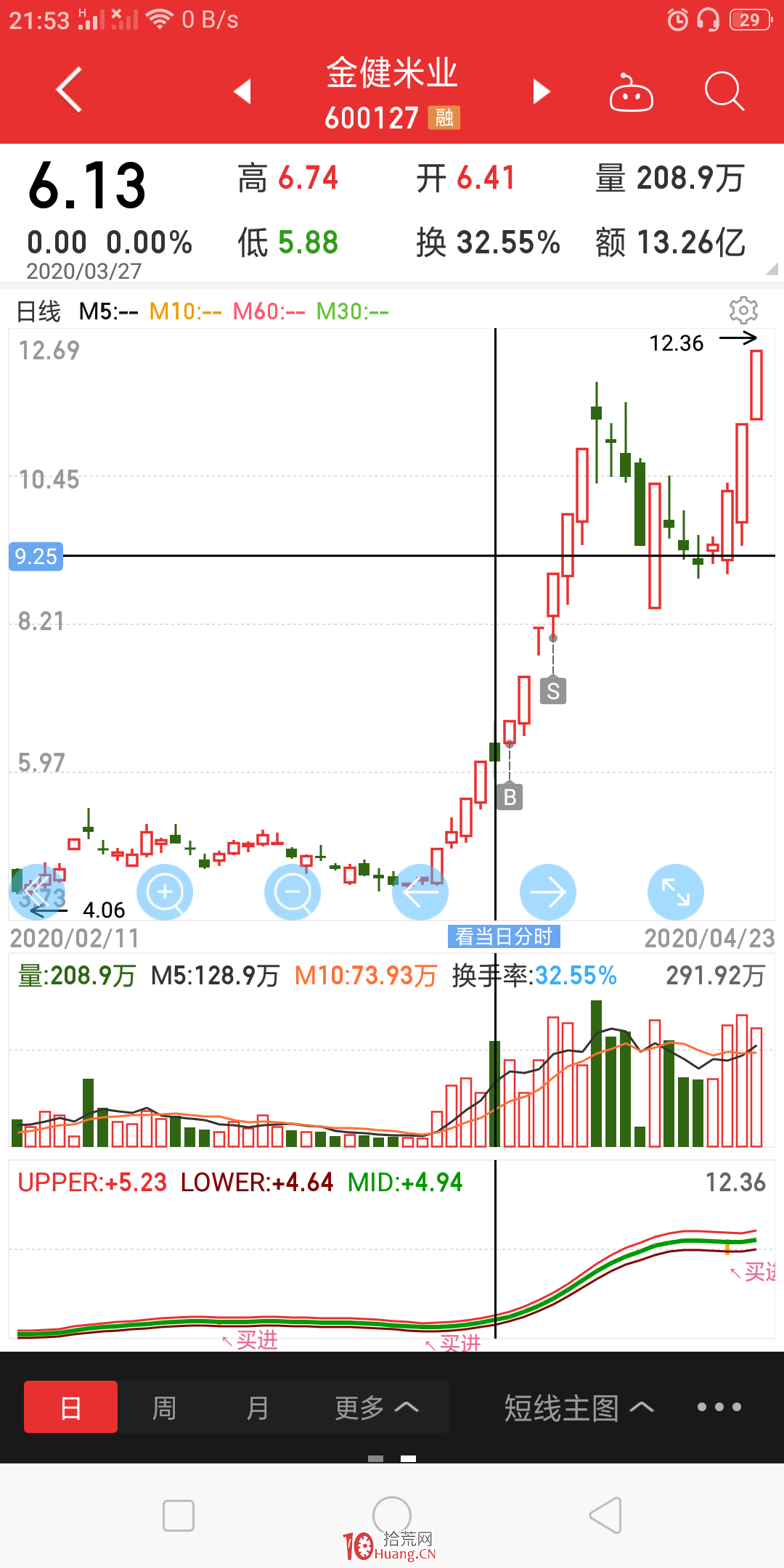
Task: Expand chart to fullscreen
Action: tap(676, 892)
